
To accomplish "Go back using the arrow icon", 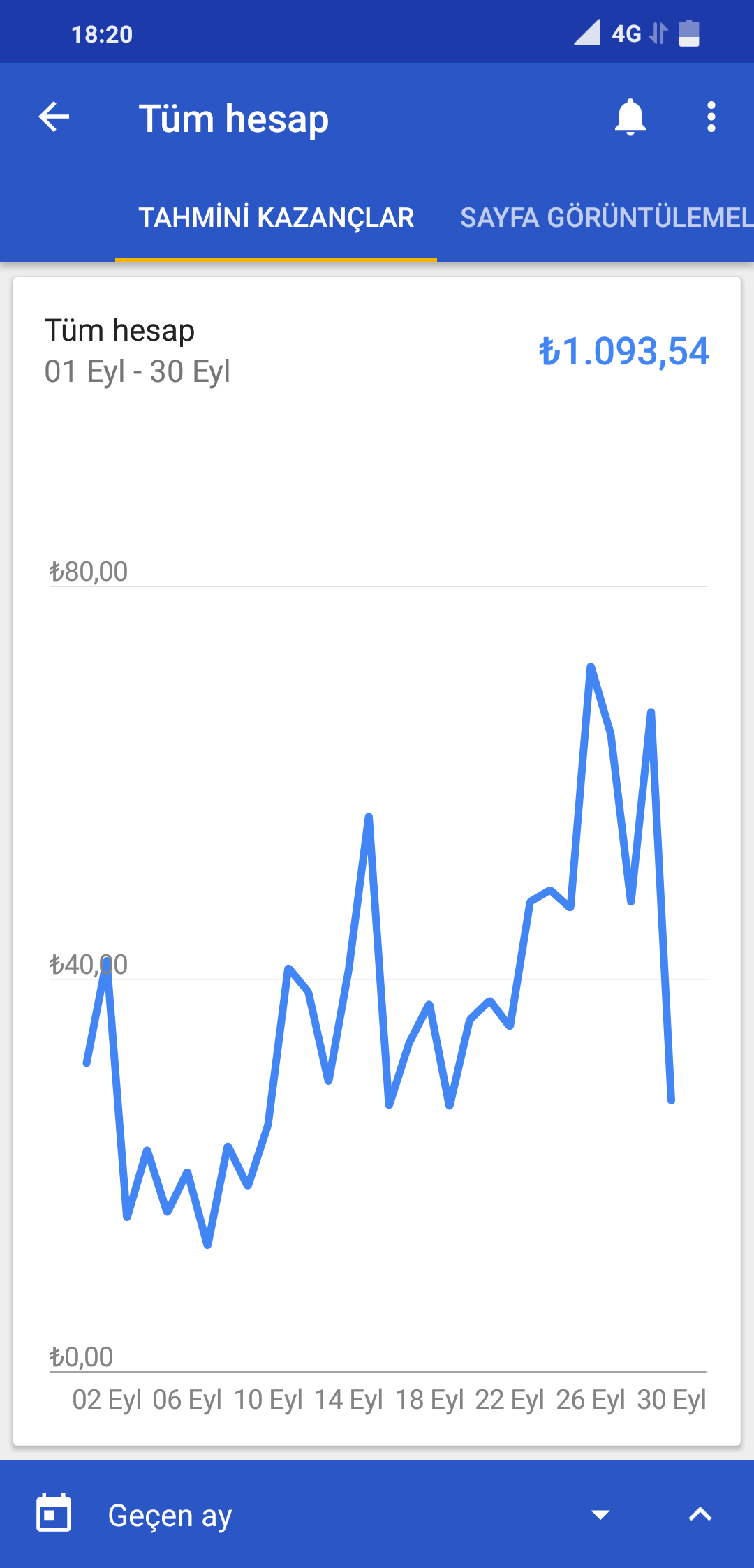I will coord(54,117).
